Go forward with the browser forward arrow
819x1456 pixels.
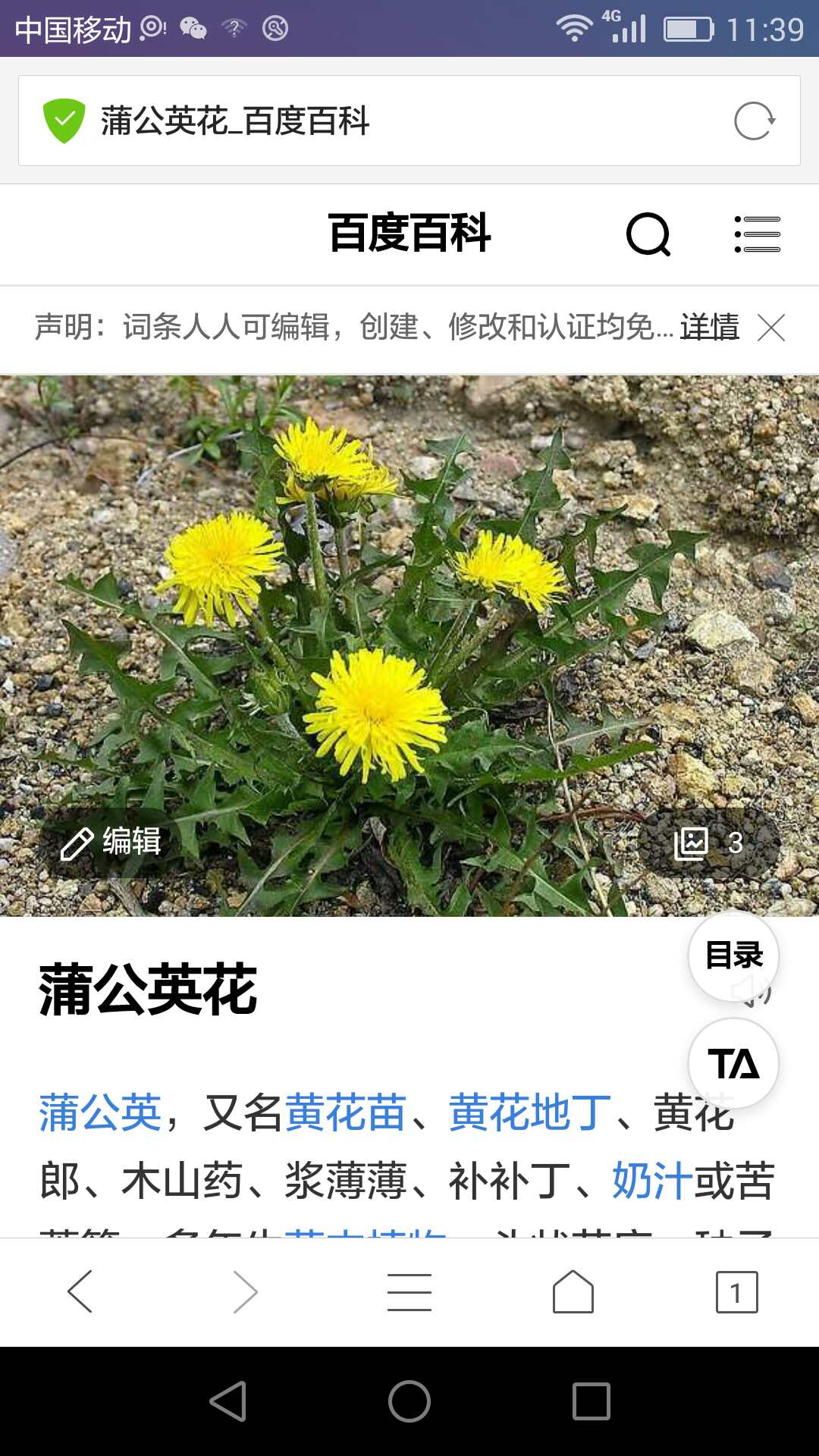tap(245, 1291)
